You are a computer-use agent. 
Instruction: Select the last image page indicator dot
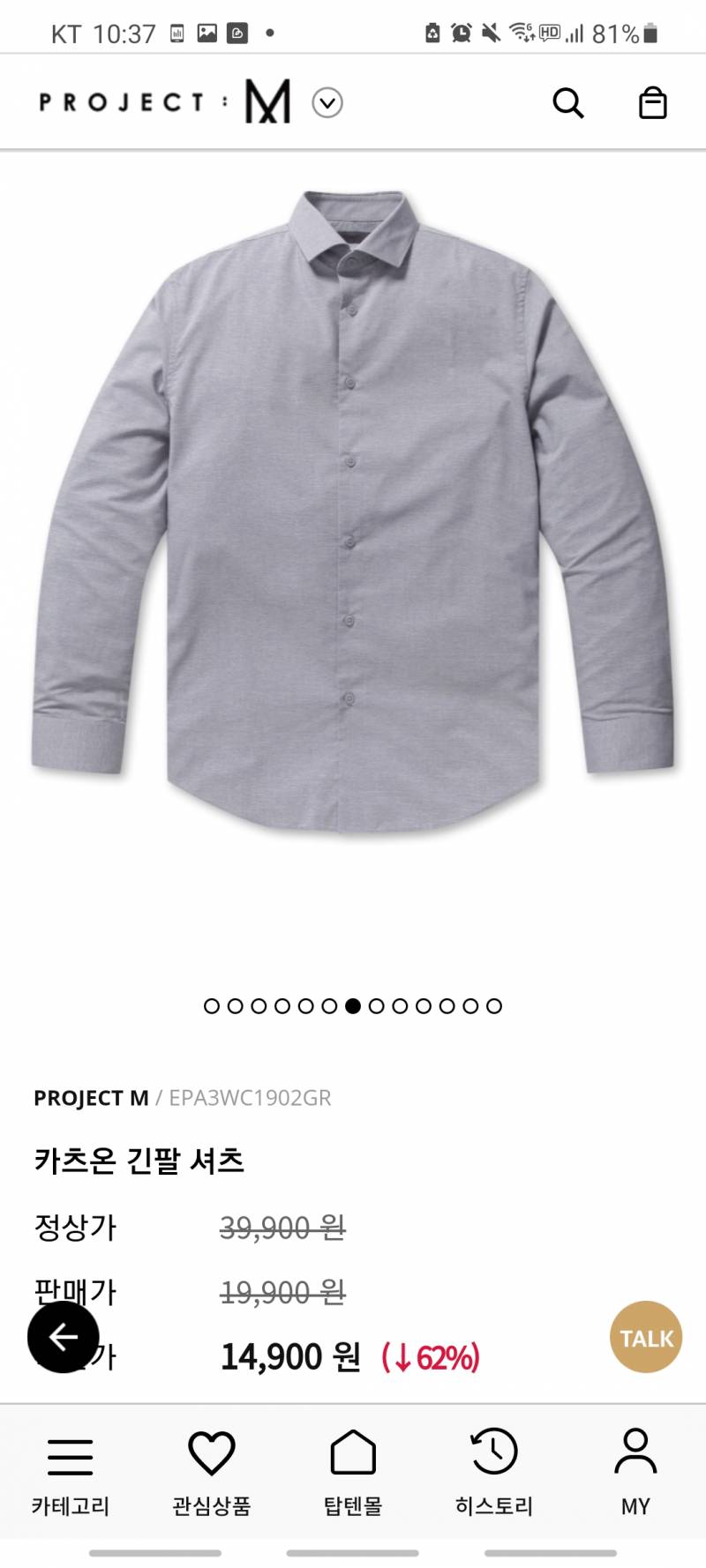[x=494, y=1006]
